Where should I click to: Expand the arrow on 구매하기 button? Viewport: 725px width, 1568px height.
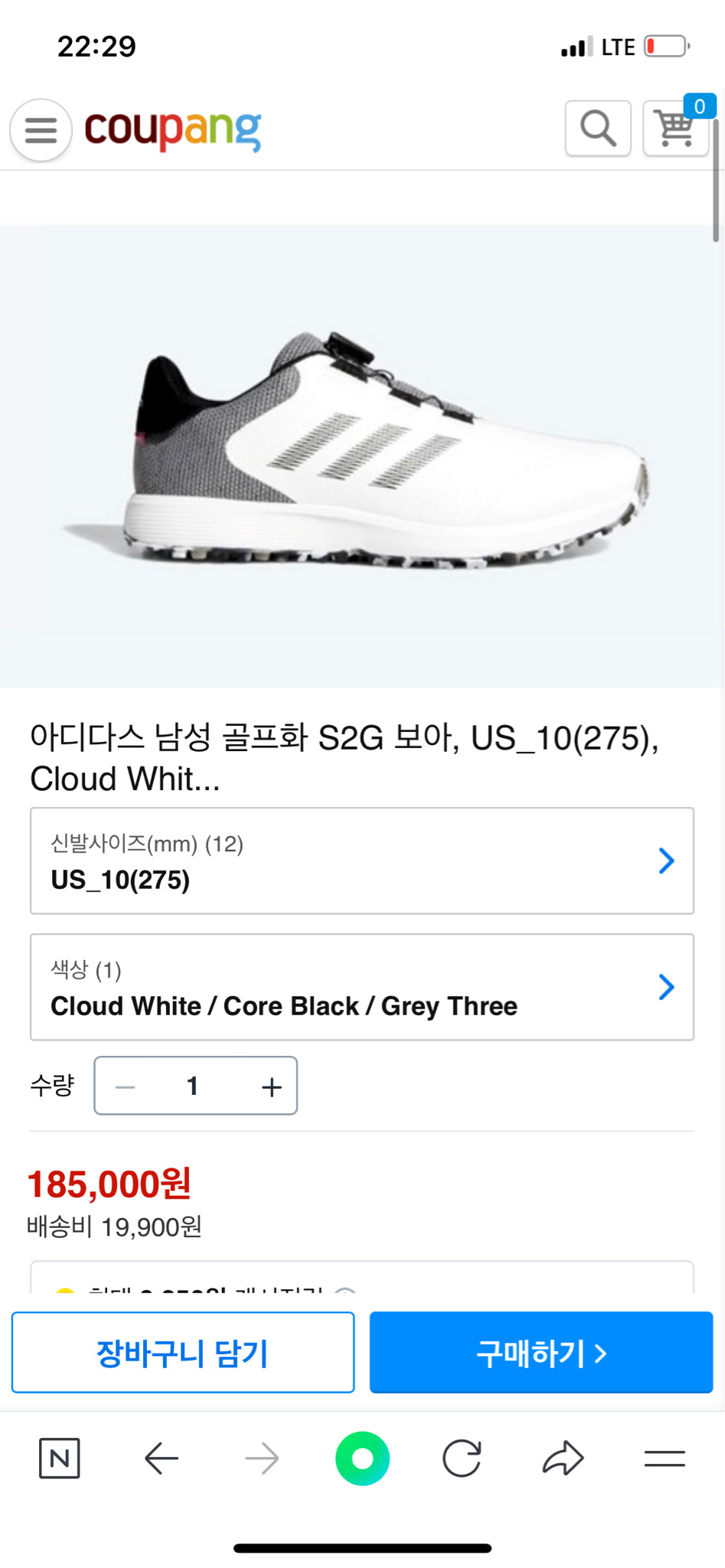pyautogui.click(x=600, y=1352)
